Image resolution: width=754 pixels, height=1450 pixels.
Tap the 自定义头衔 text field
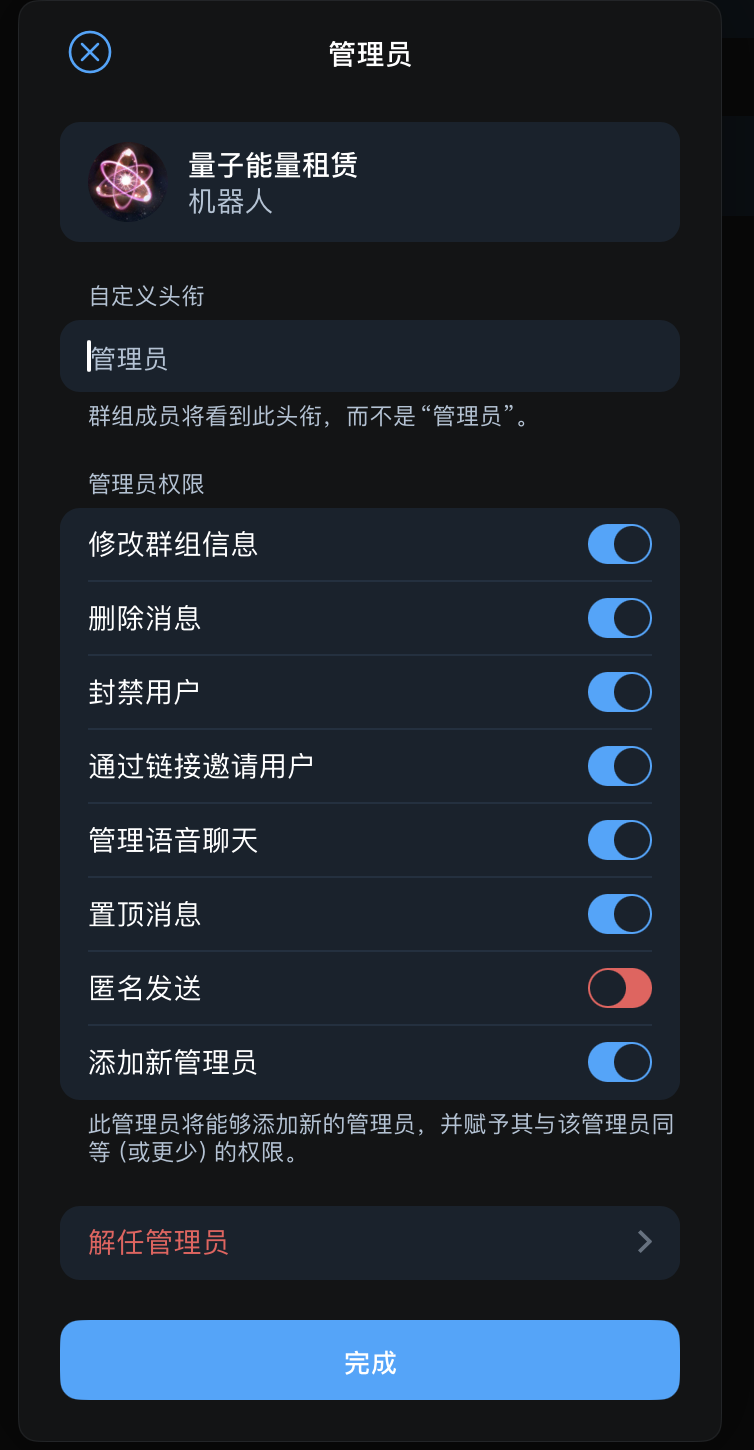pyautogui.click(x=370, y=357)
